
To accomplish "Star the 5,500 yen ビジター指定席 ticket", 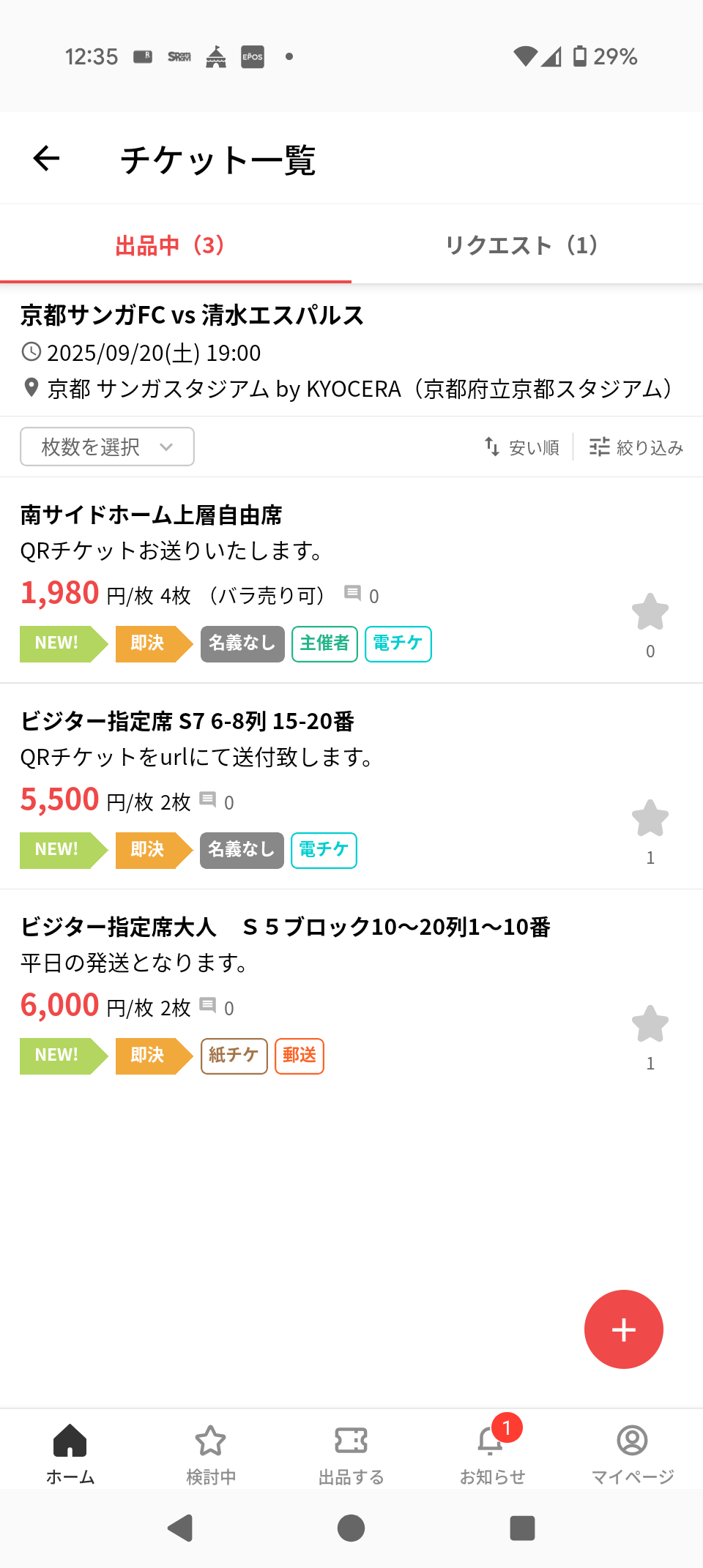I will (x=650, y=818).
